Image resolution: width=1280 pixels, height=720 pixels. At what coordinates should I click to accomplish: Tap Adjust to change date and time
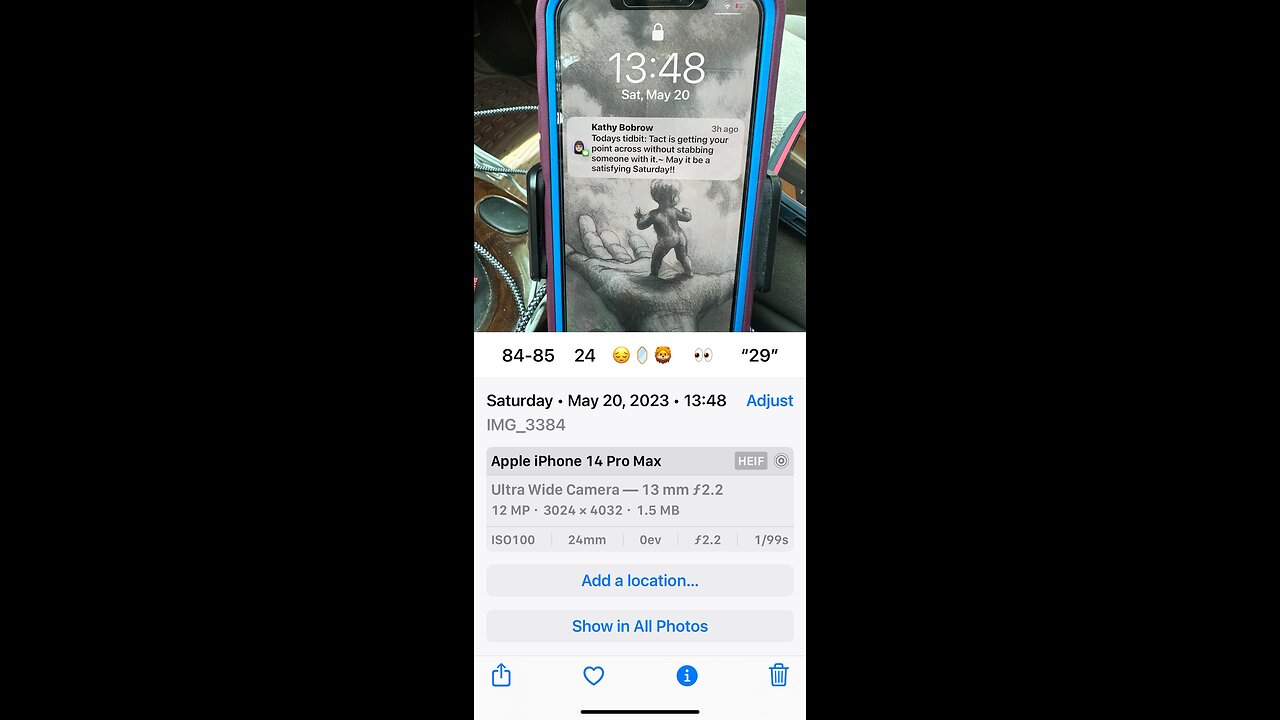coord(769,400)
